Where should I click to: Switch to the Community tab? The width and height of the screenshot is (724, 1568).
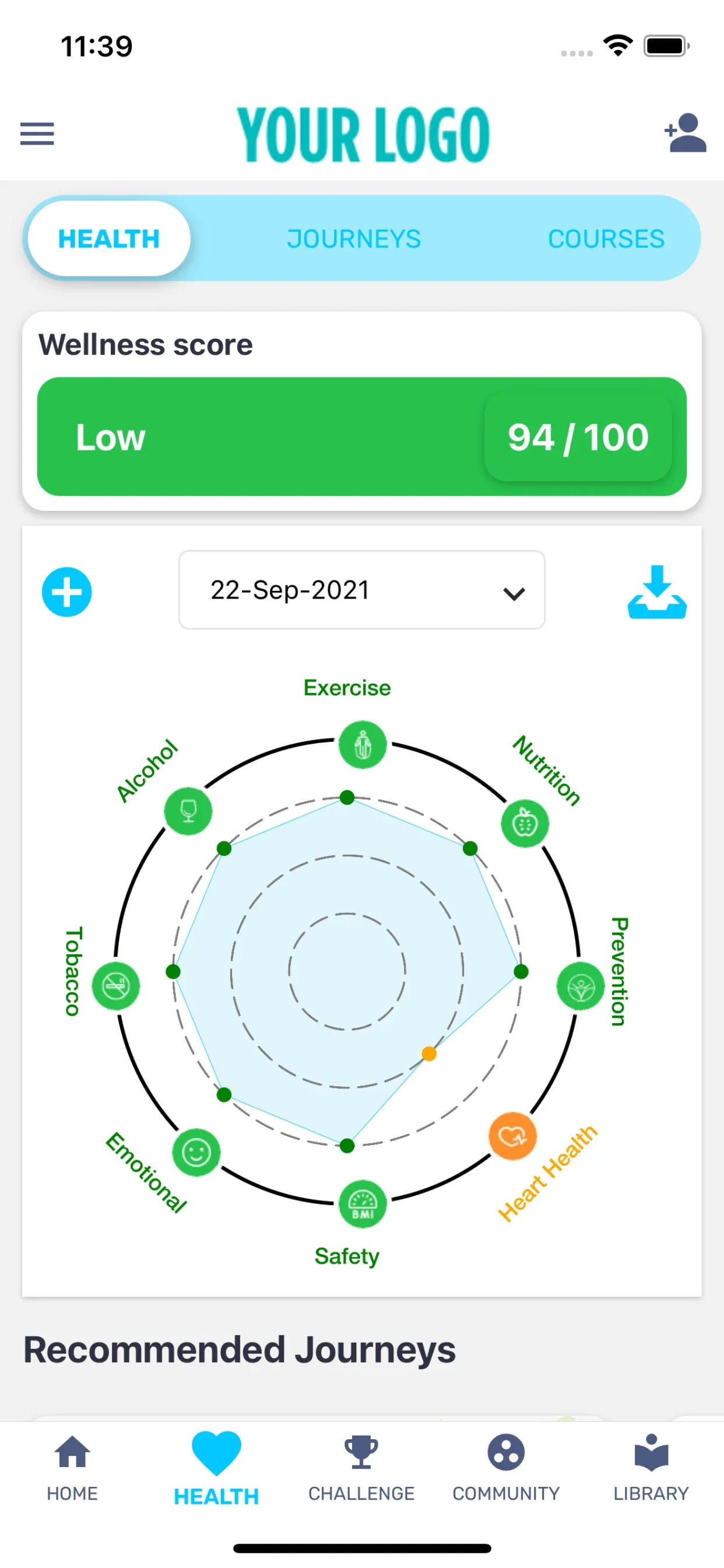(x=505, y=1467)
